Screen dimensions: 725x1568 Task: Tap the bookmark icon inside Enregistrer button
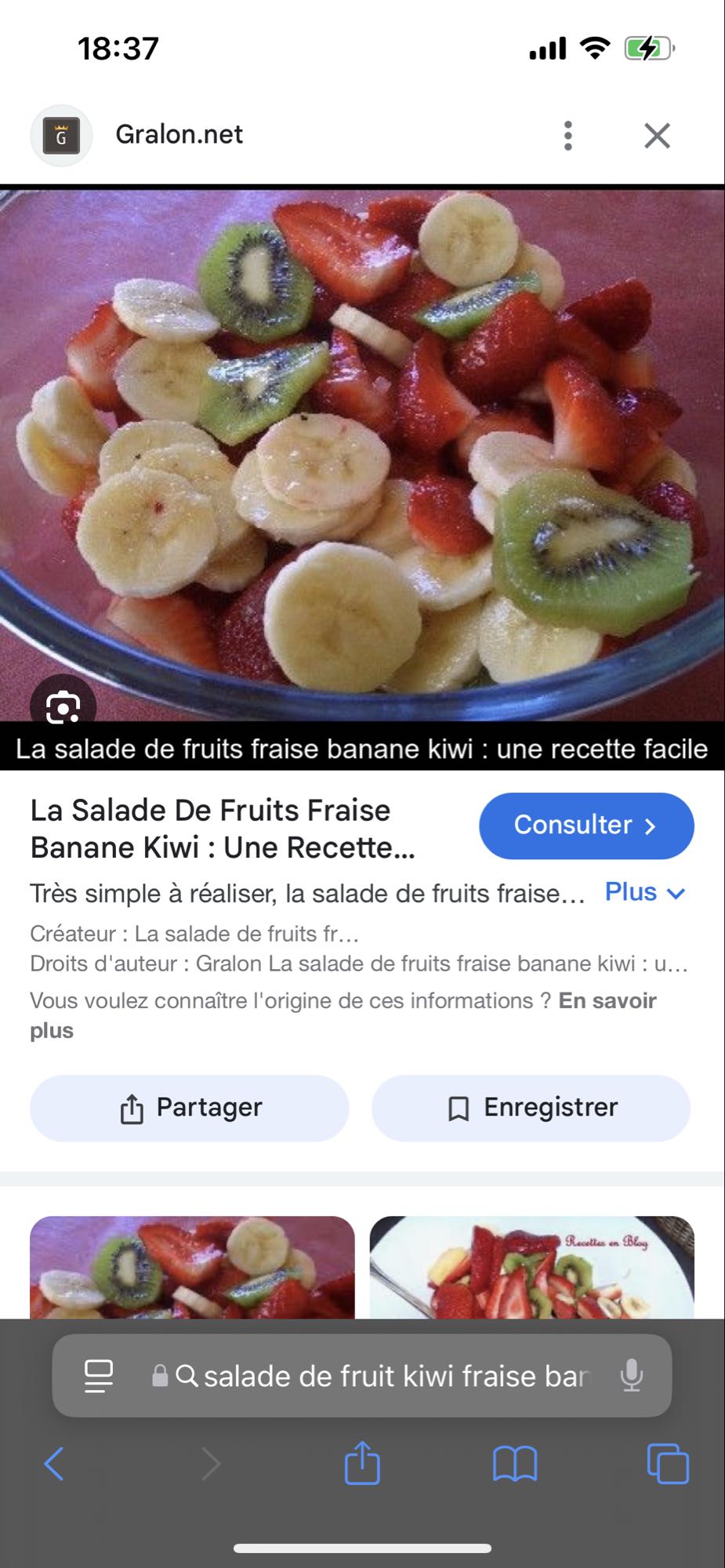[x=459, y=1107]
